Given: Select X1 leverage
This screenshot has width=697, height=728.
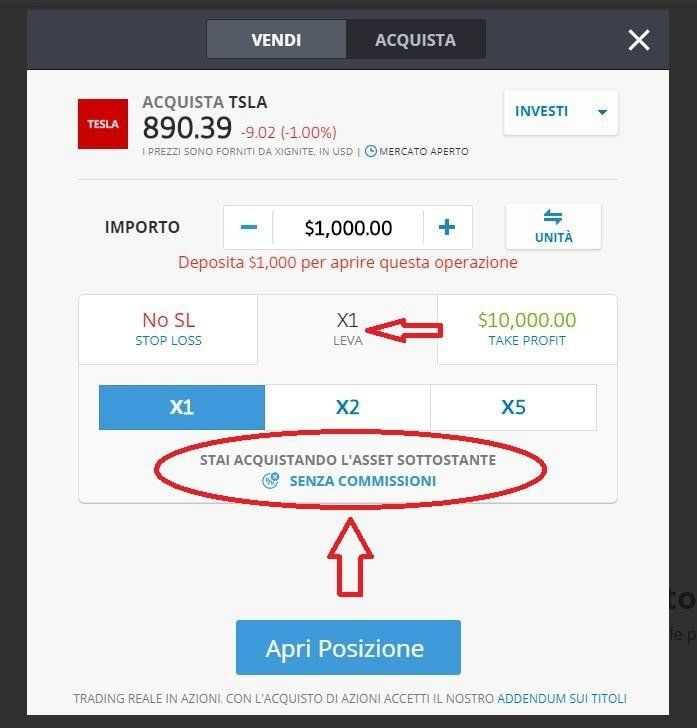Looking at the screenshot, I should (x=181, y=407).
